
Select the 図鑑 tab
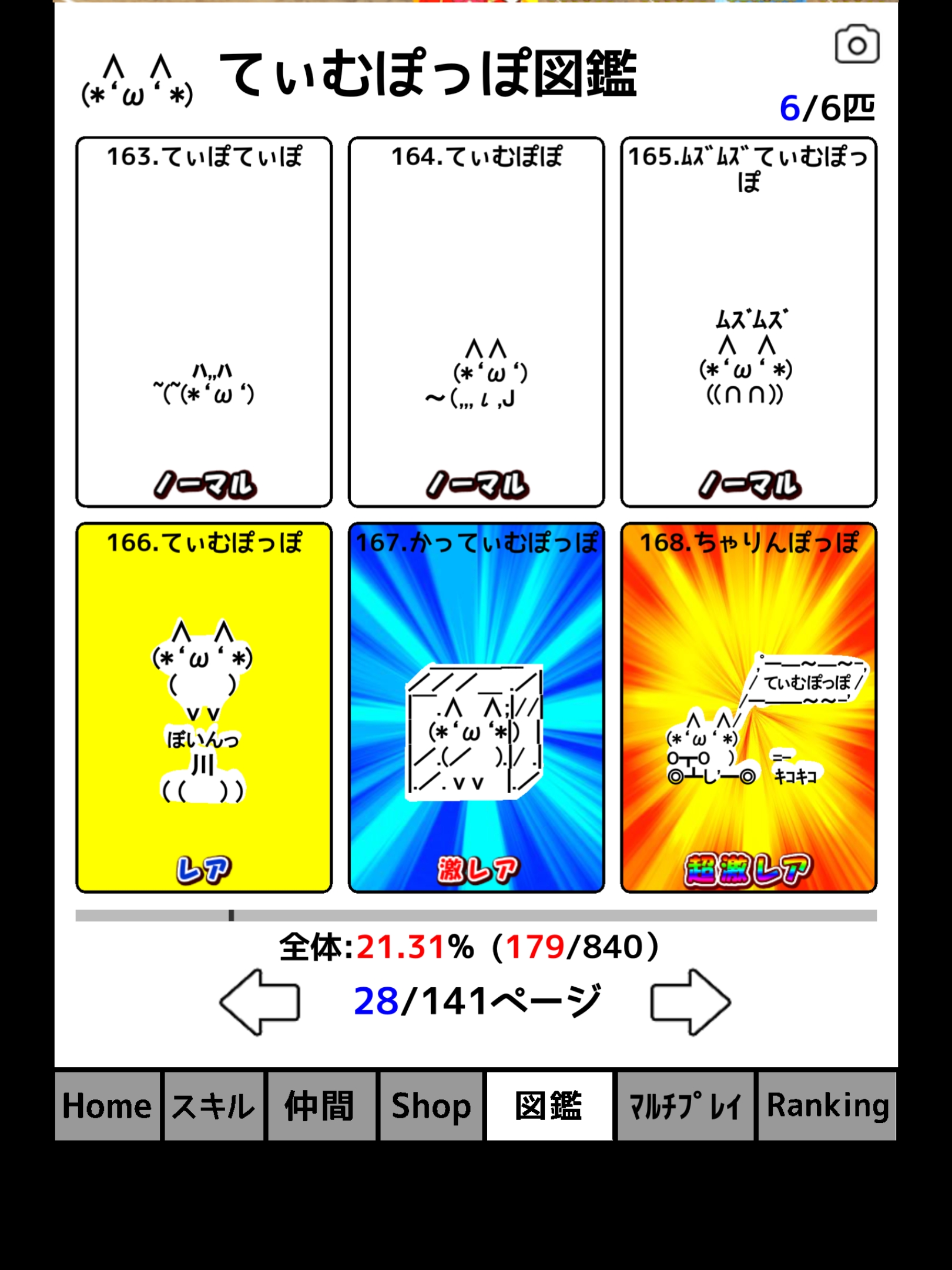pyautogui.click(x=549, y=1106)
